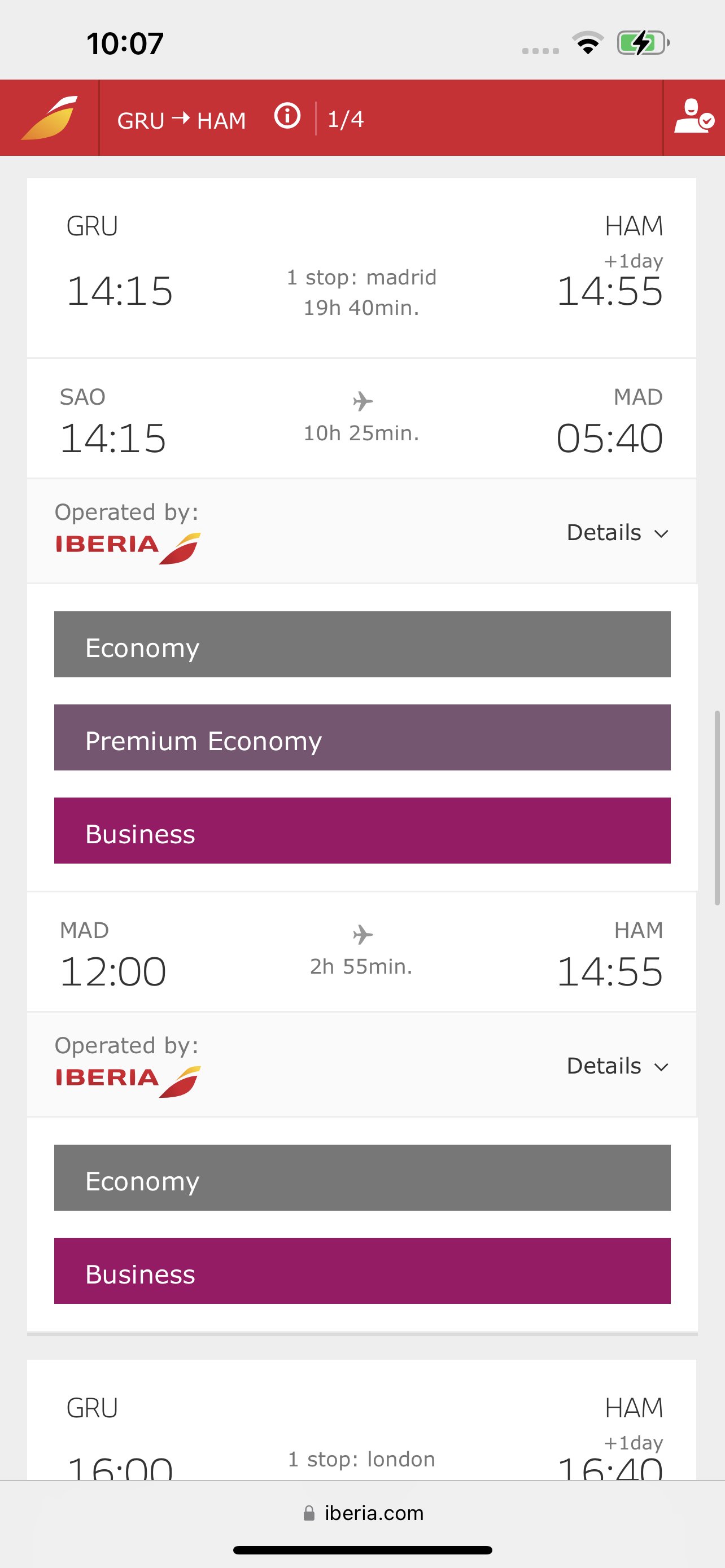Select Economy for the SAO to MAD flight
The width and height of the screenshot is (725, 1568).
click(362, 645)
